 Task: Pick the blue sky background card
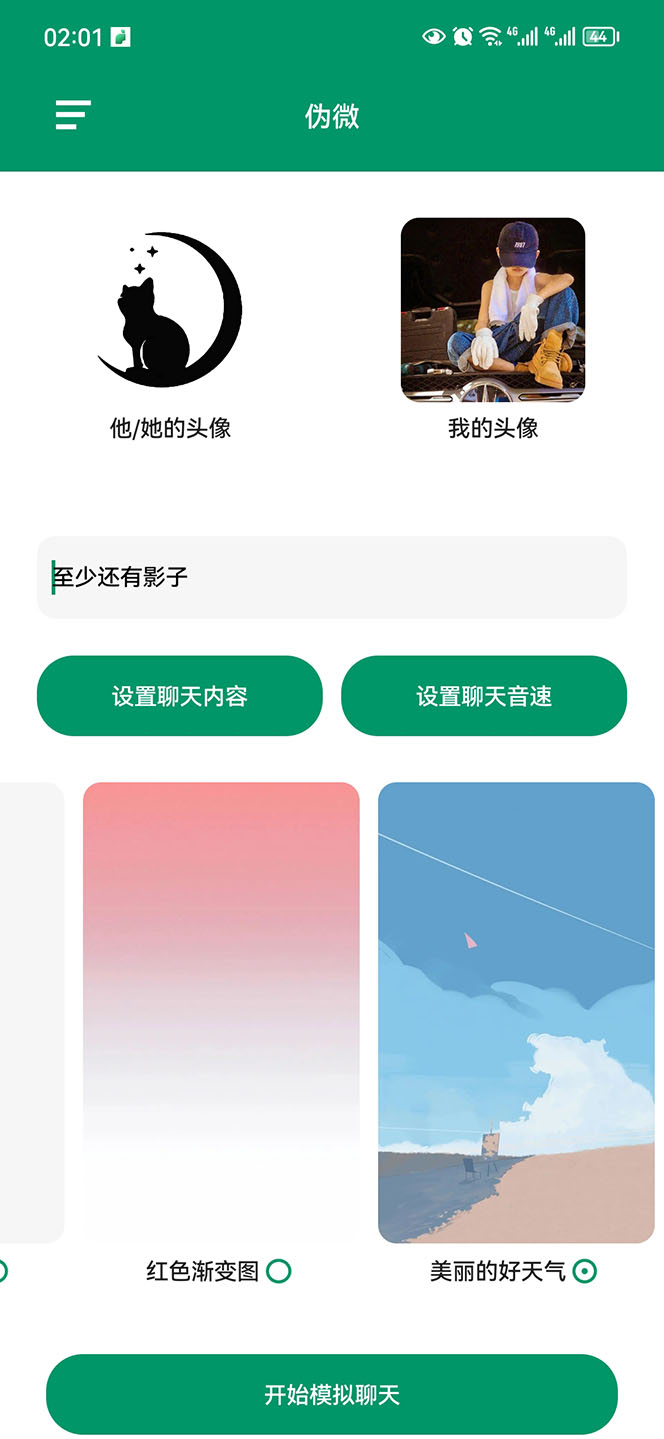[516, 1012]
